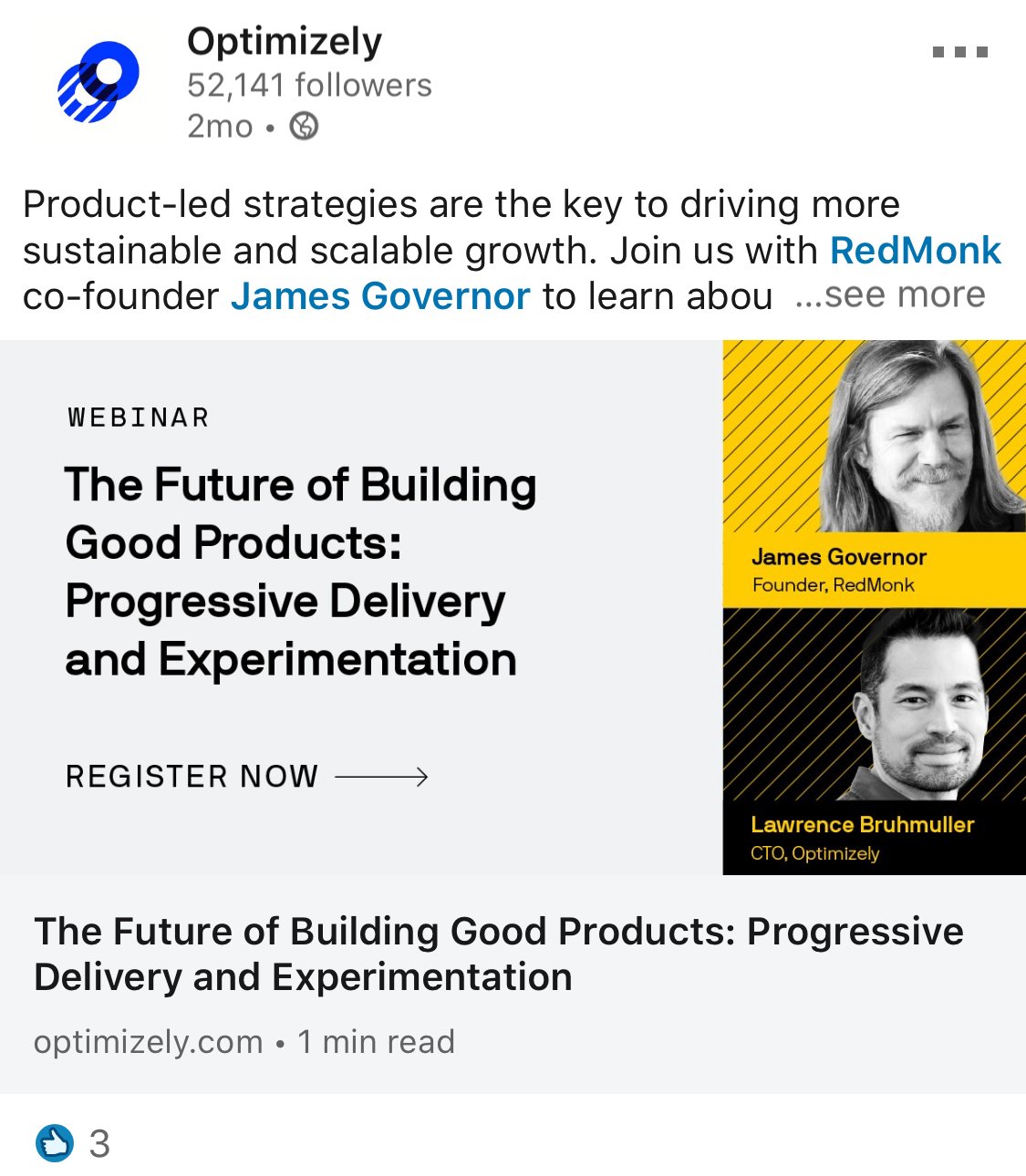This screenshot has width=1026, height=1176.
Task: Click the Optimizely page name
Action: pyautogui.click(x=285, y=41)
